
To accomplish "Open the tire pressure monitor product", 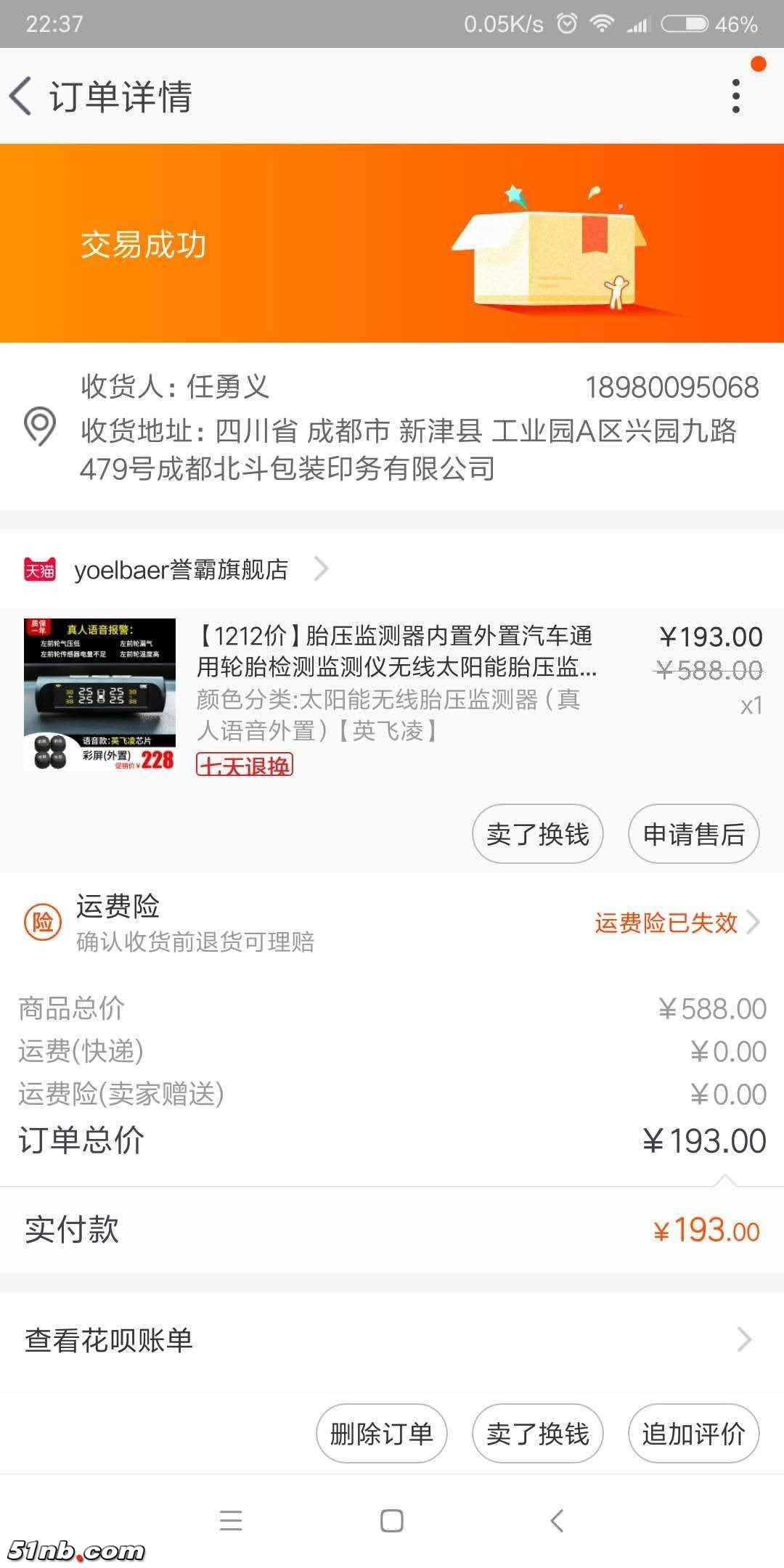I will (x=396, y=651).
